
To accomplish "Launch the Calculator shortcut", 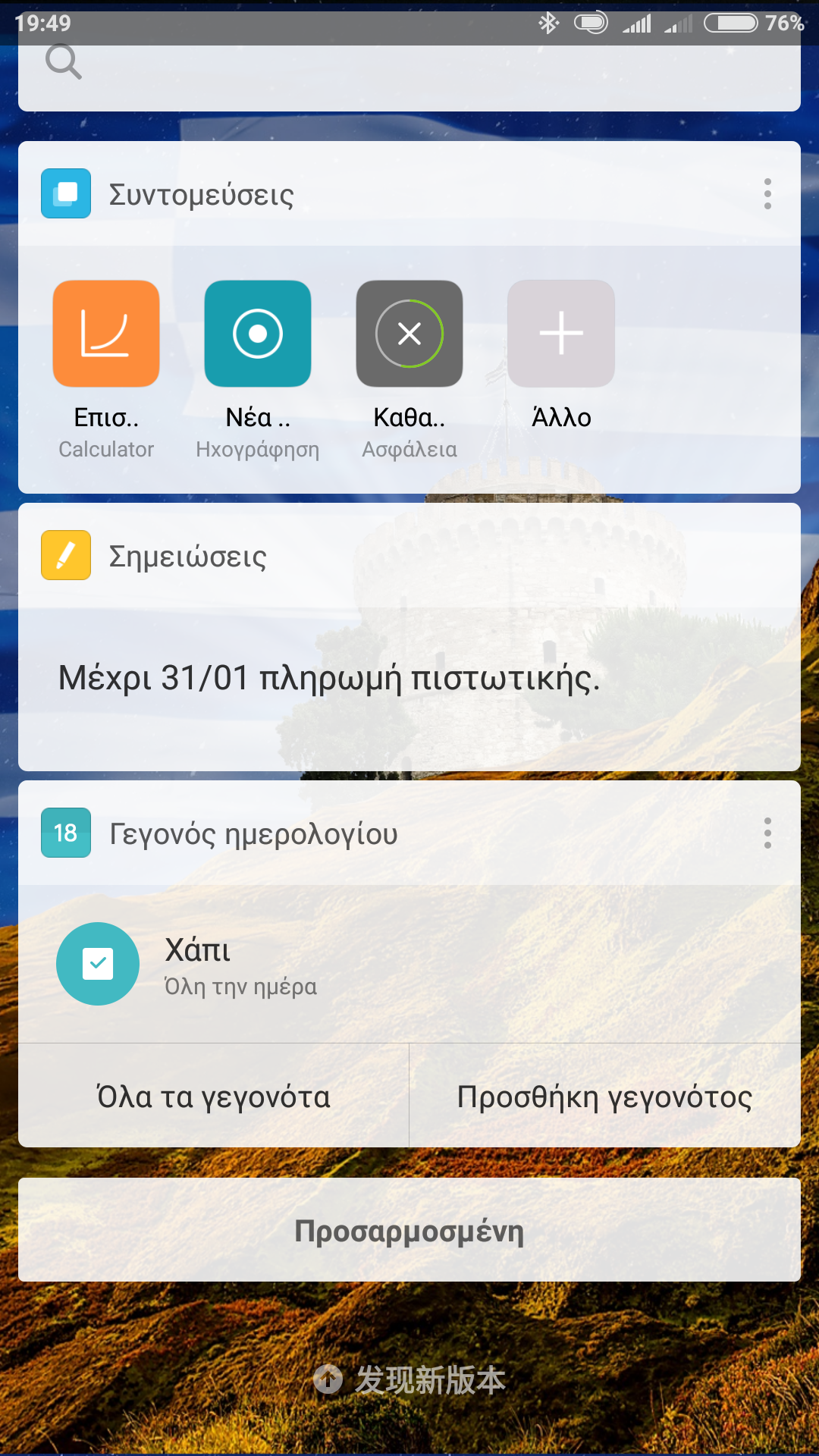I will (x=106, y=370).
